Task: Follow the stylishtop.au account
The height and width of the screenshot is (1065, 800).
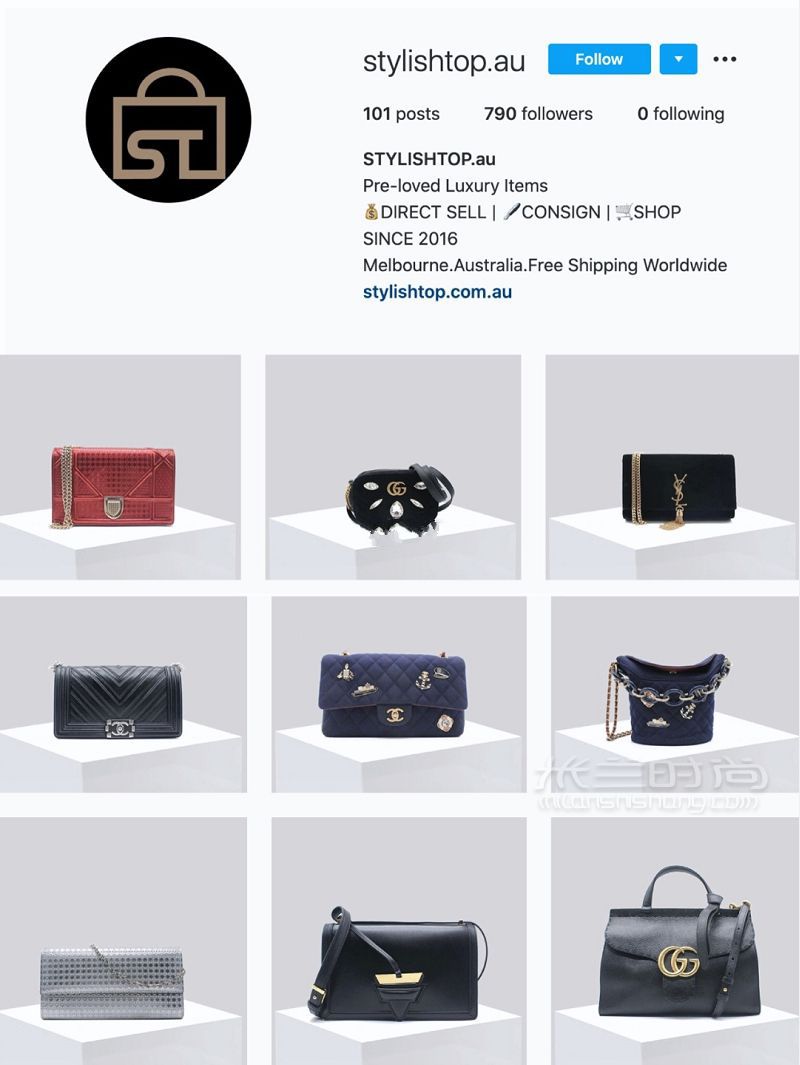Action: 599,59
